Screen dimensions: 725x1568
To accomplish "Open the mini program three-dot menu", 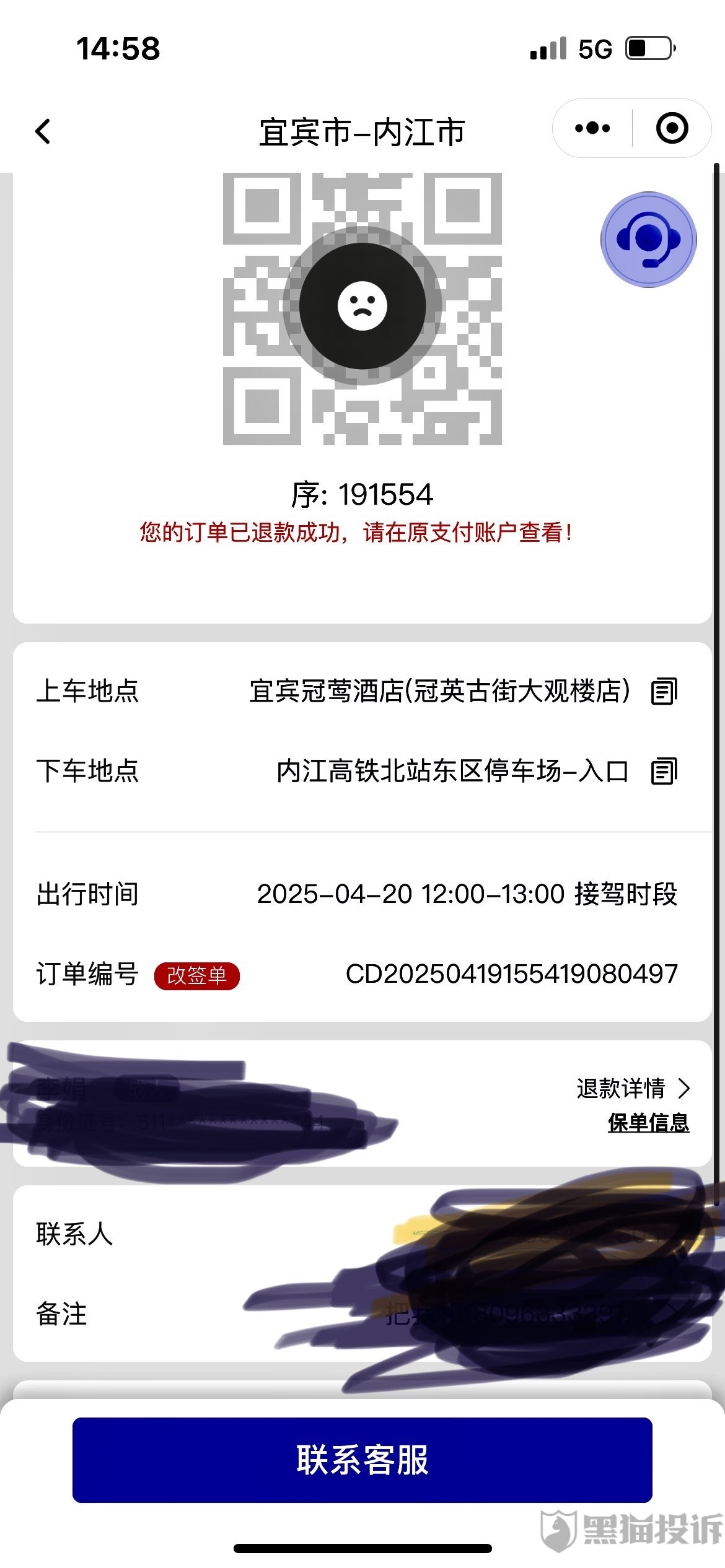I will point(592,128).
